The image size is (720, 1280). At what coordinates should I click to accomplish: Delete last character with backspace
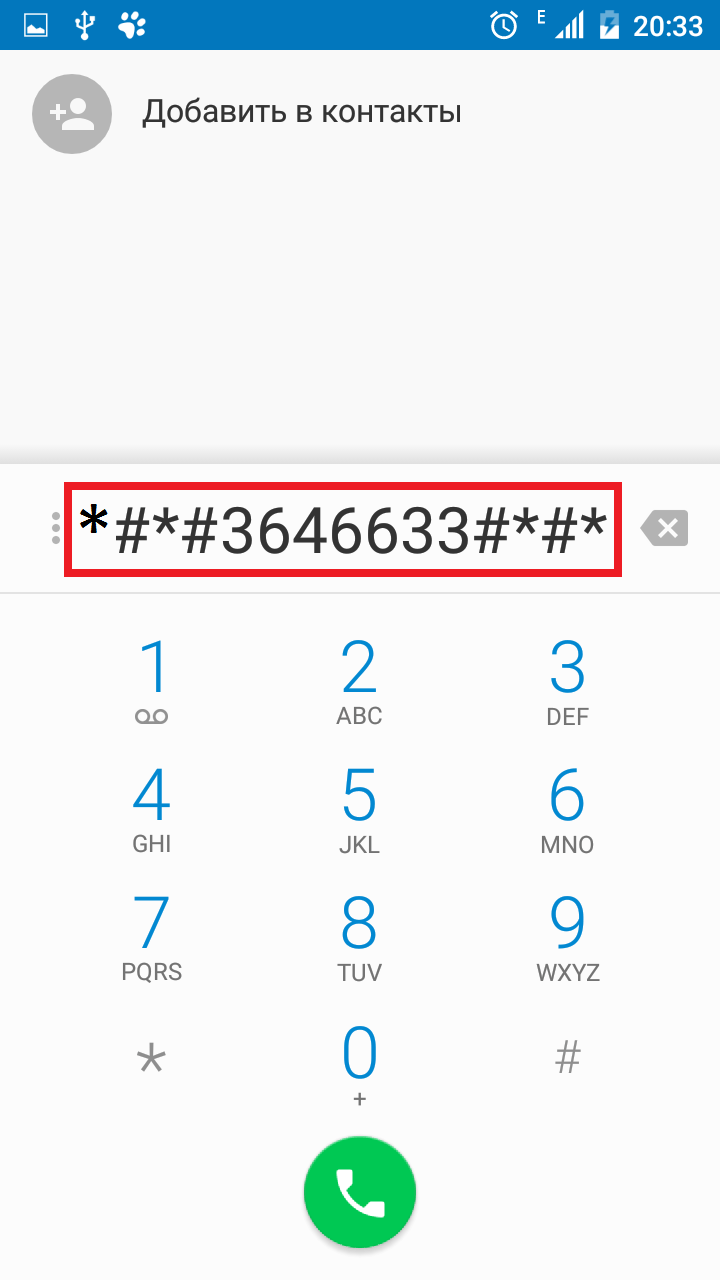point(665,527)
